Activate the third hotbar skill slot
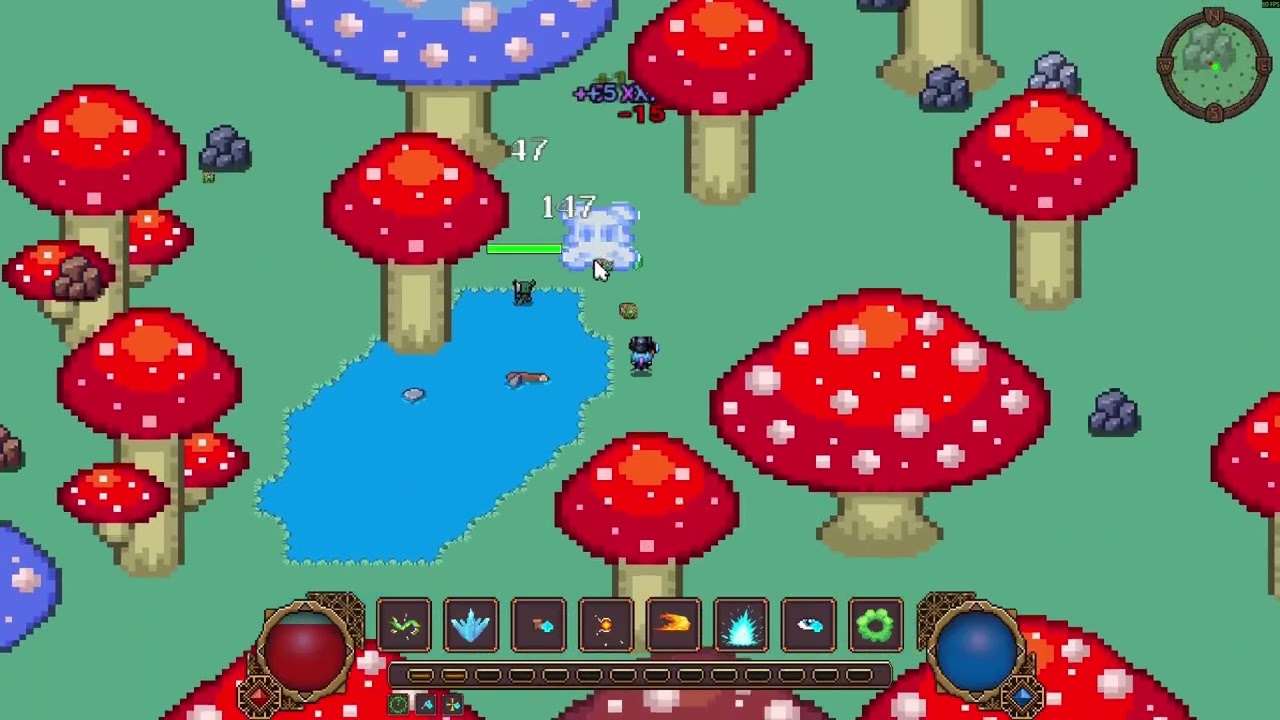Screen dimensions: 1280x720 click(539, 626)
